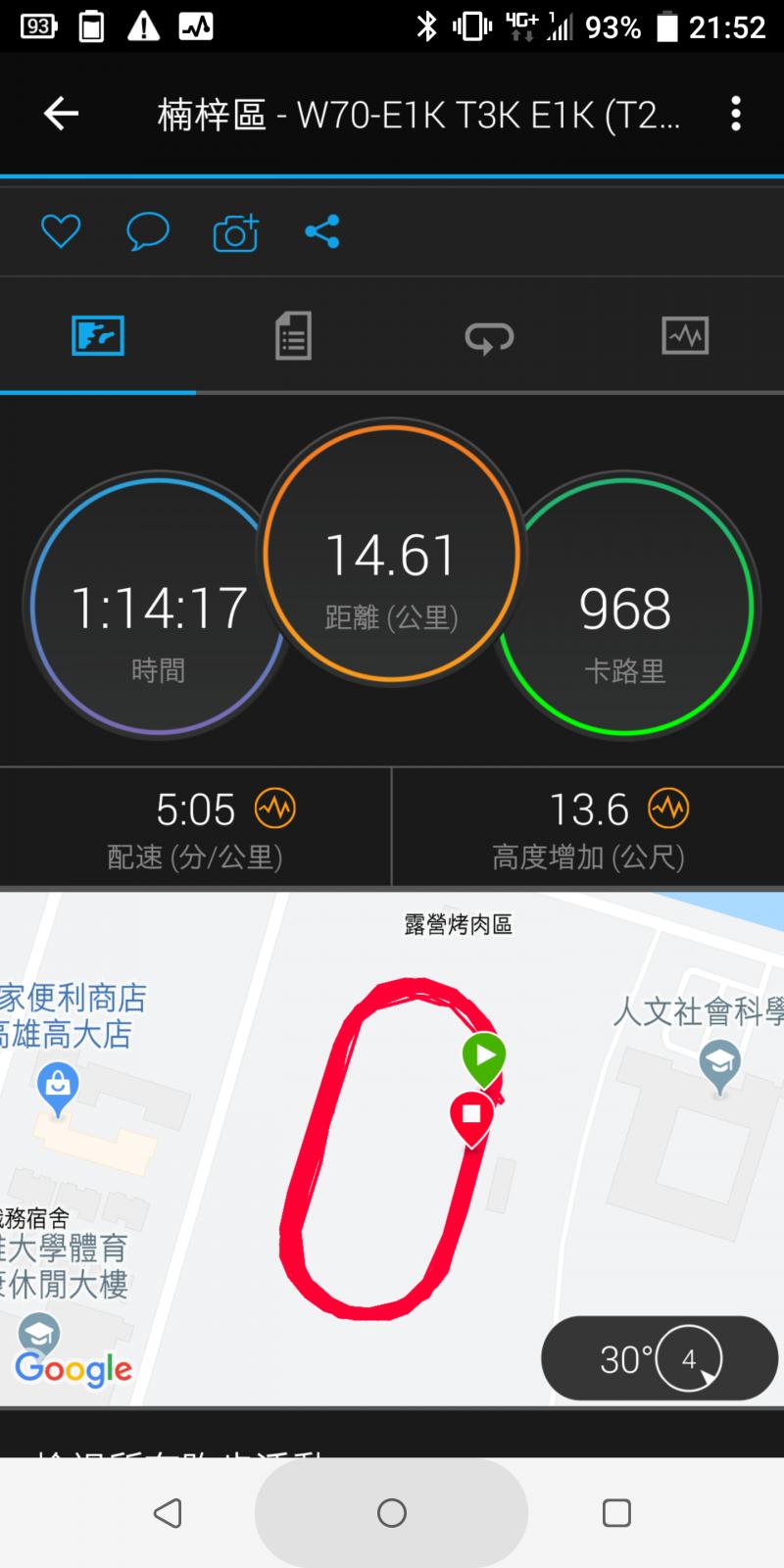Tap the system home button

[x=392, y=1513]
